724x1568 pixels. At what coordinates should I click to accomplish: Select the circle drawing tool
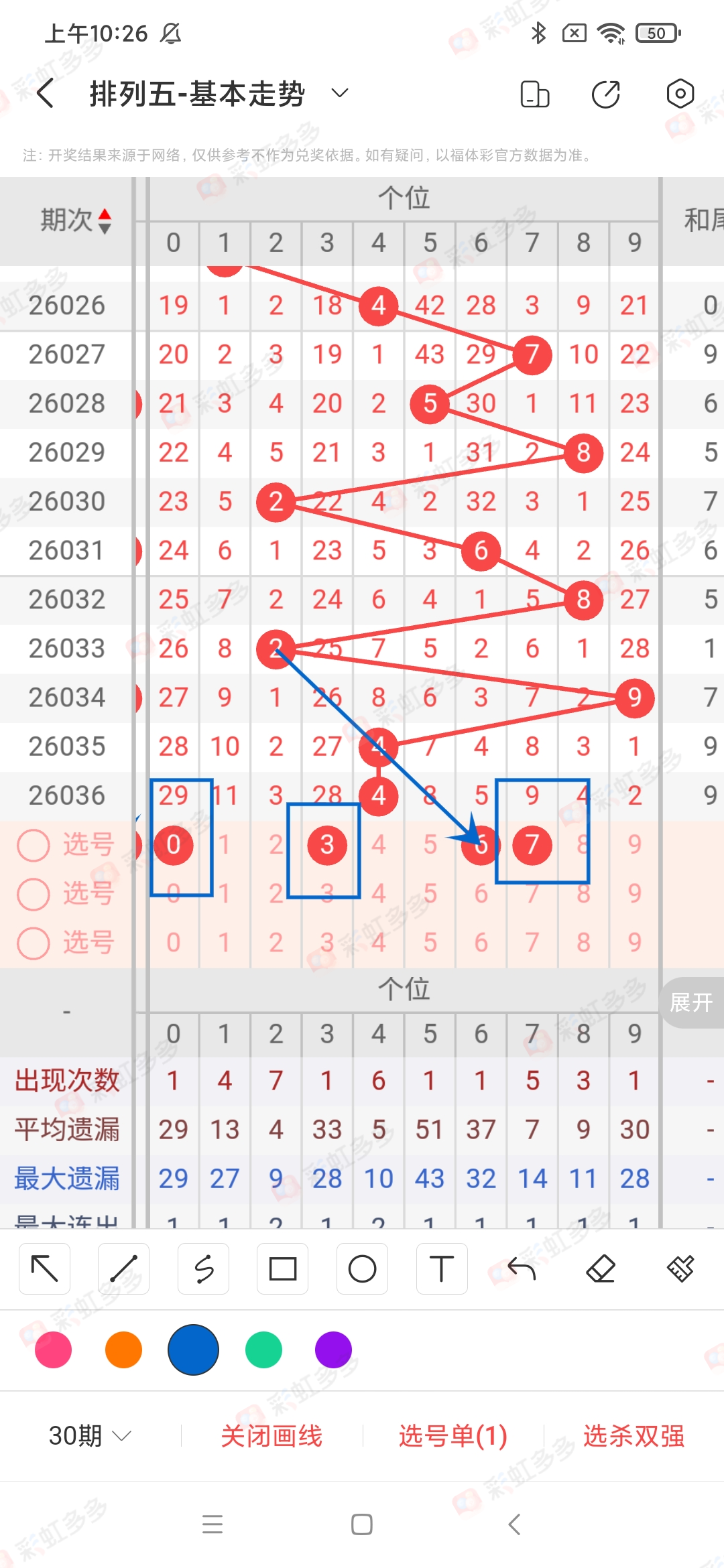362,1268
